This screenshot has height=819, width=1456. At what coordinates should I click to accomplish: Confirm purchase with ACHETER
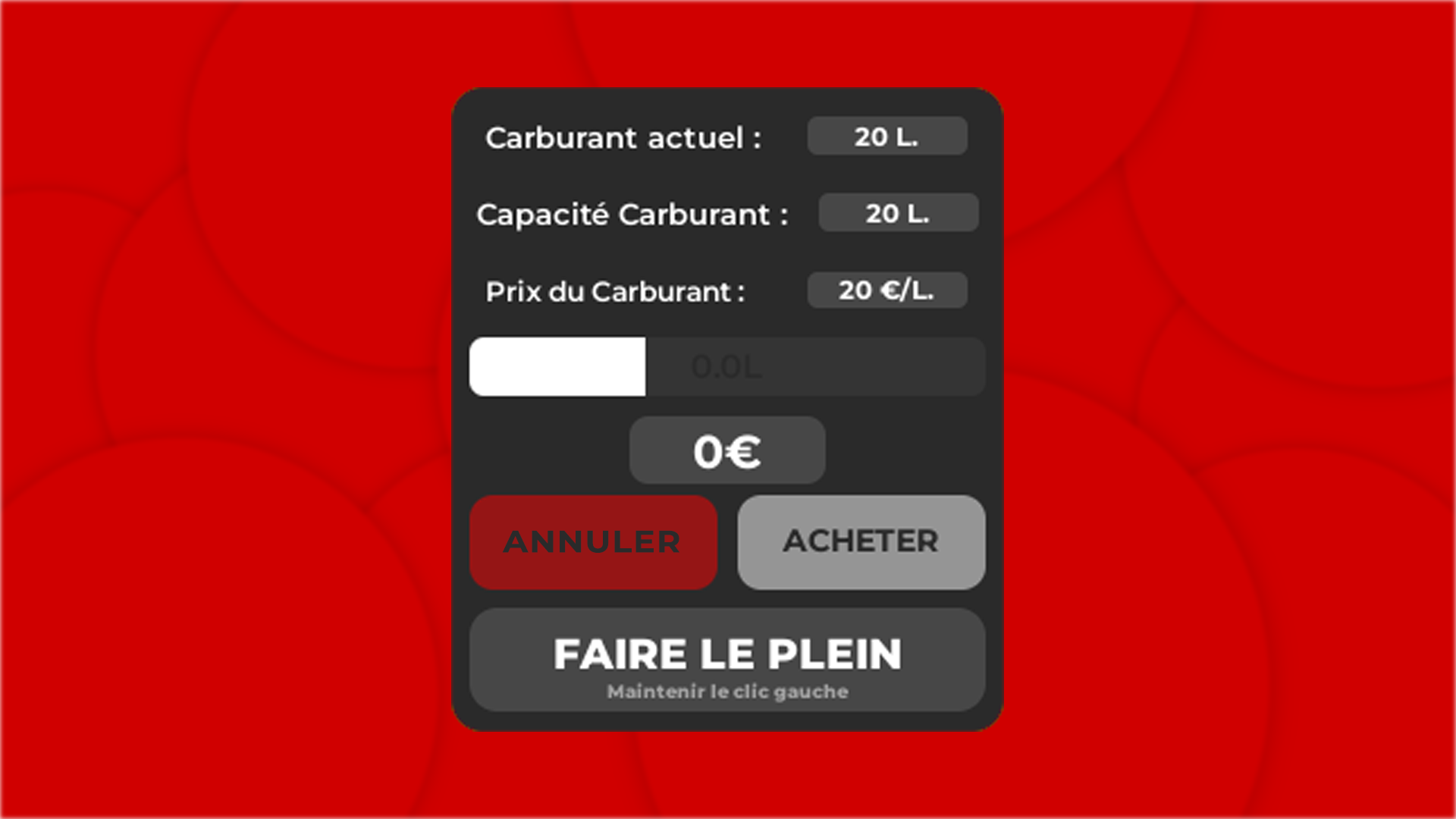(x=861, y=542)
